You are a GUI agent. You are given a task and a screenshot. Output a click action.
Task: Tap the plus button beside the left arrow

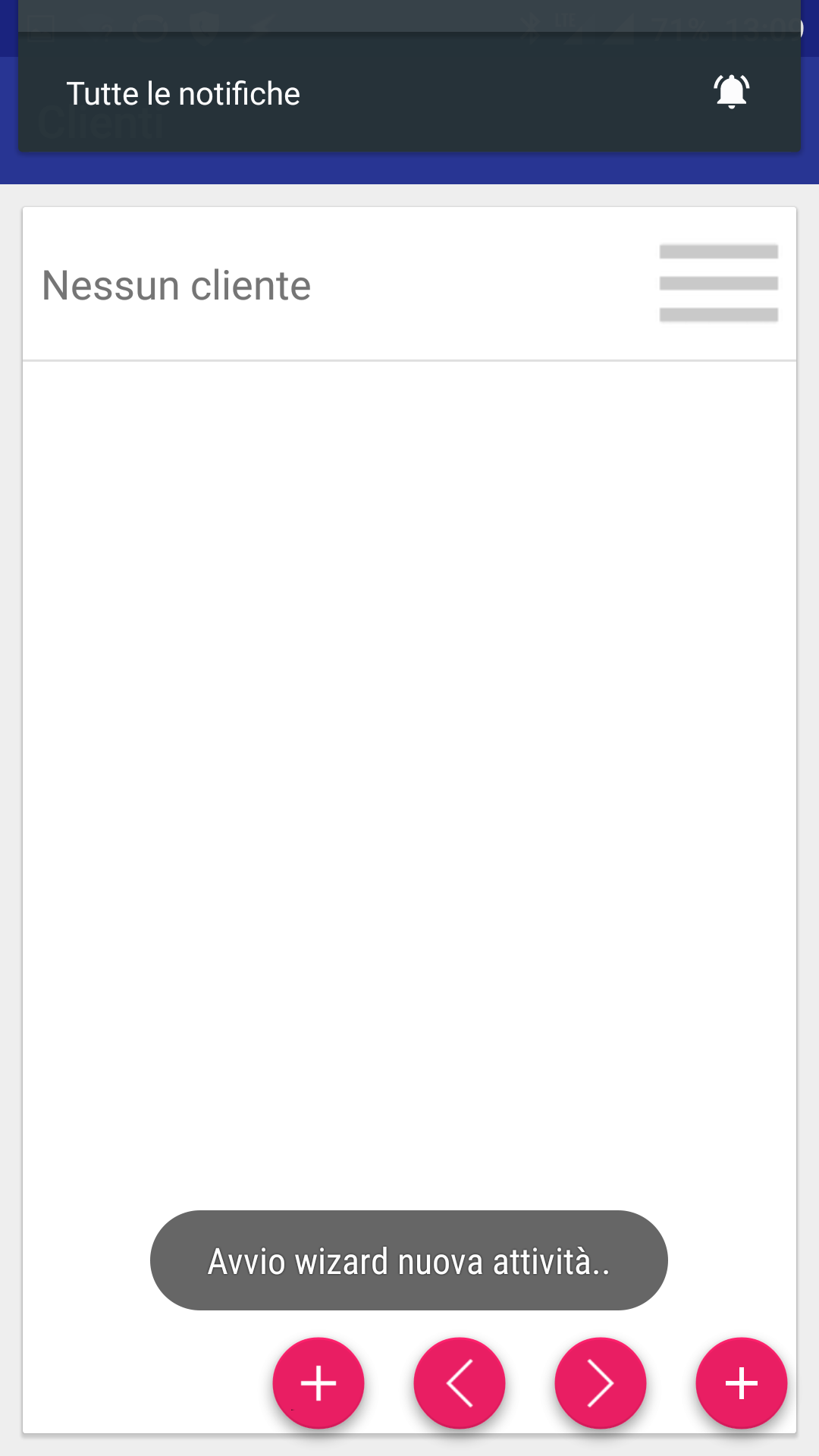point(318,1383)
